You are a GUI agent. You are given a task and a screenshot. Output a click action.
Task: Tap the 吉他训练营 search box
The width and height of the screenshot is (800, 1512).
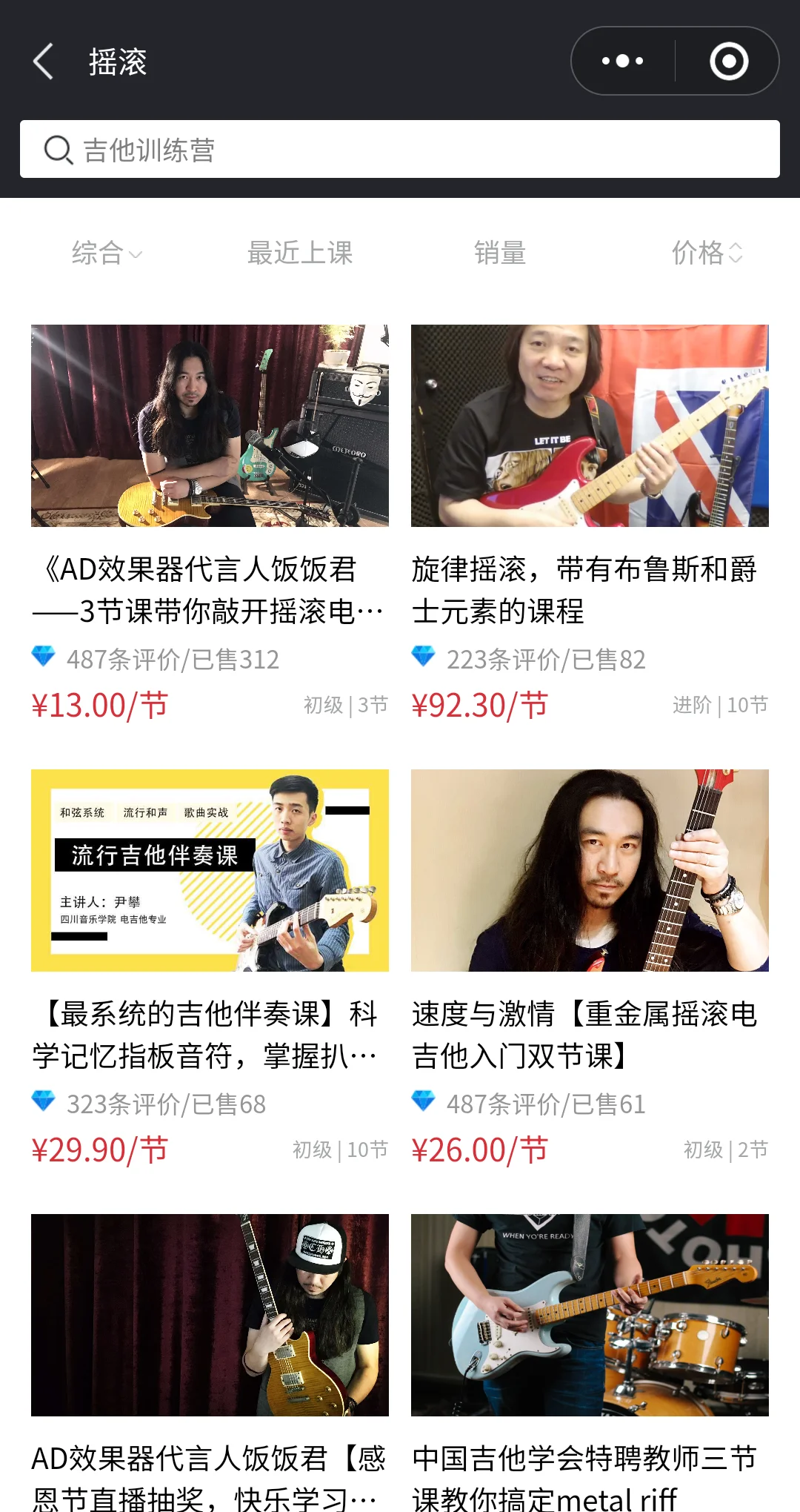[400, 150]
